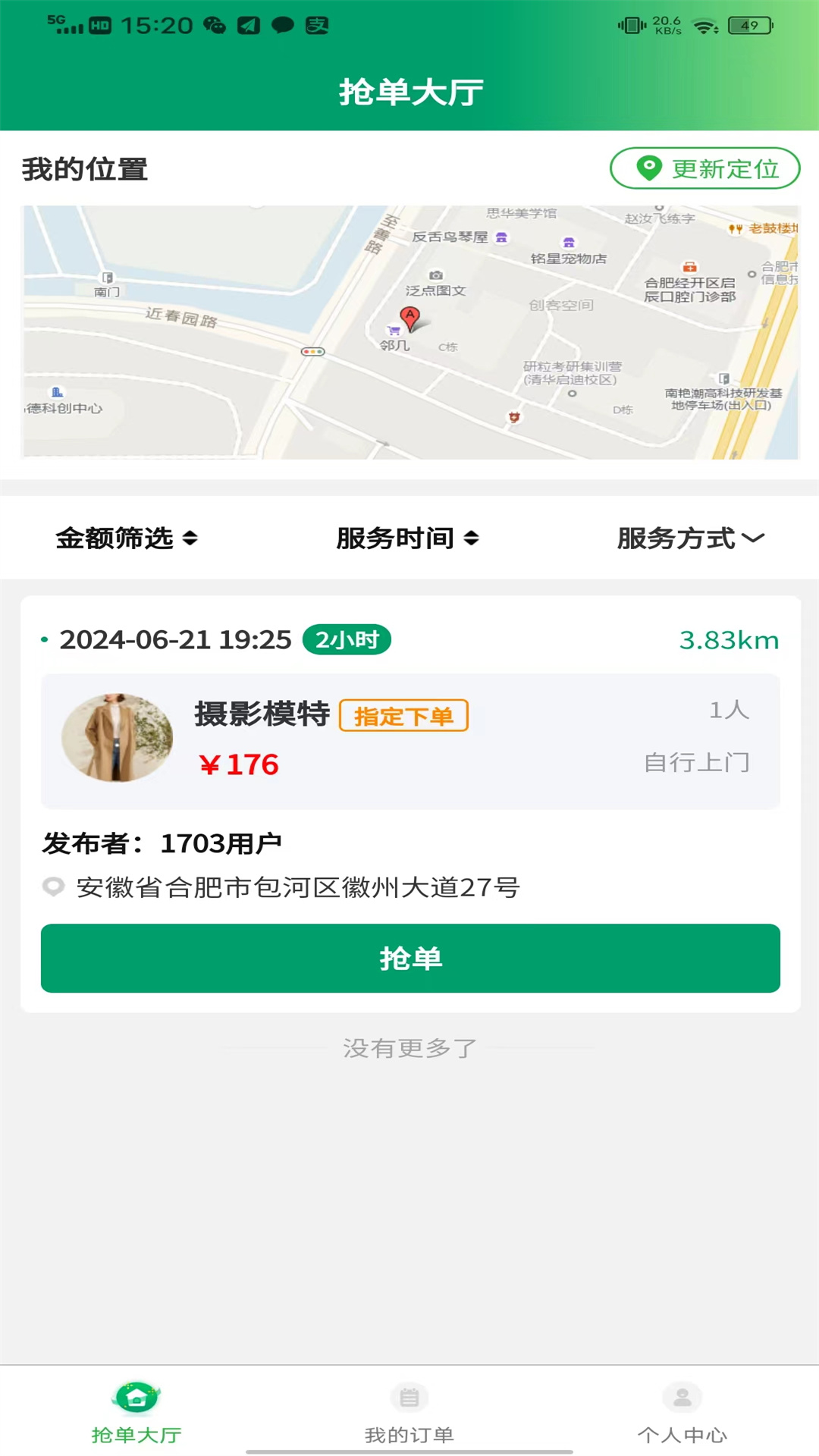This screenshot has width=819, height=1456.
Task: Sort orders by 服务时间
Action: point(407,538)
